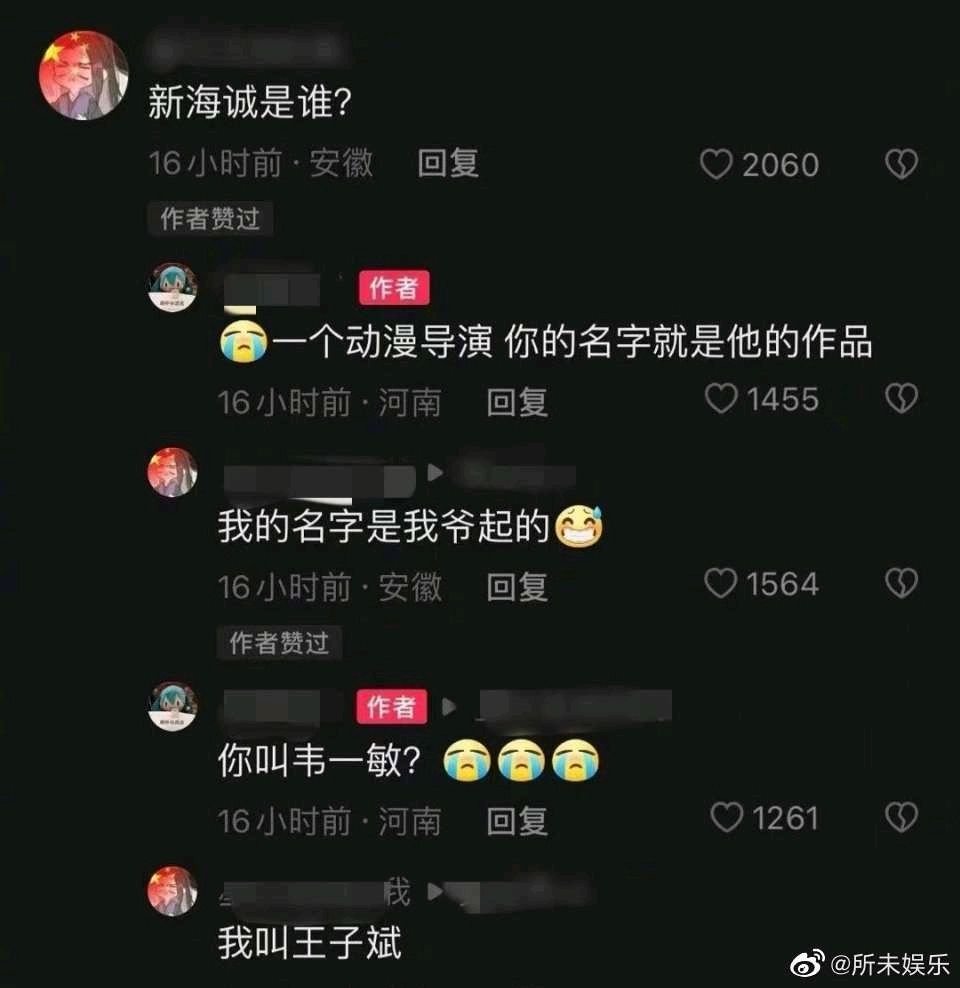Reply to the author's comment about 动漫导演

coord(517,402)
